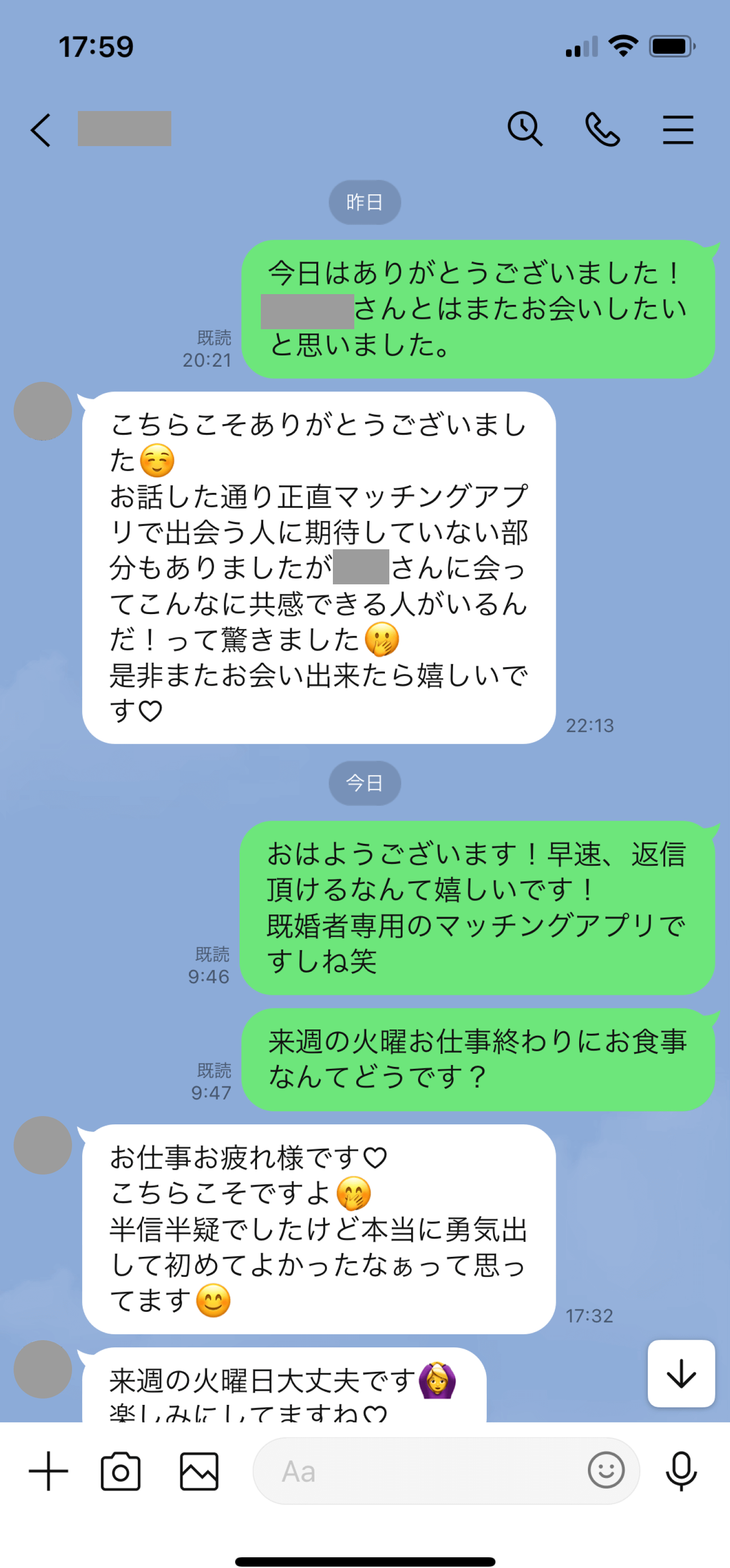Open the plus attachment menu
This screenshot has height=1568, width=730.
(49, 1471)
